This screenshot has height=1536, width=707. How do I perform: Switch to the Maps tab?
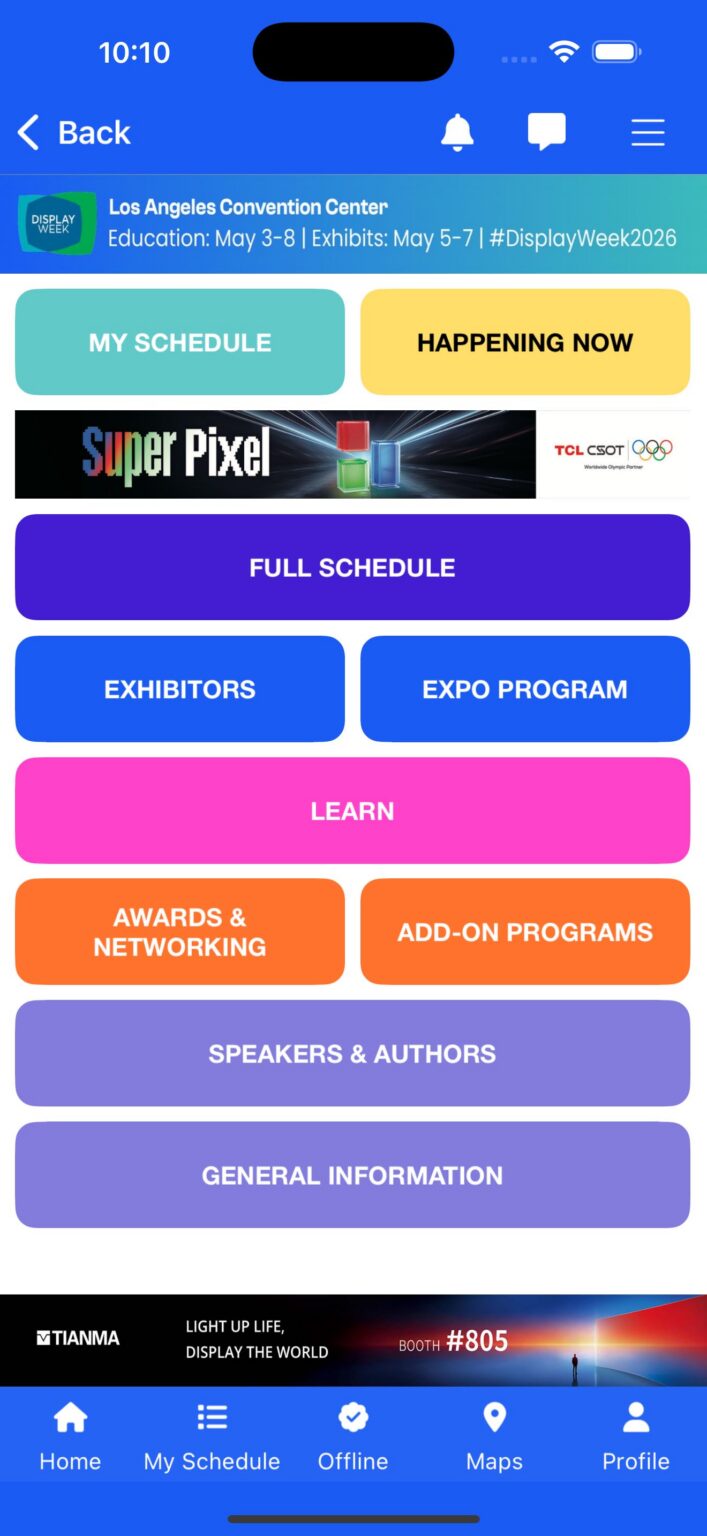(494, 1436)
